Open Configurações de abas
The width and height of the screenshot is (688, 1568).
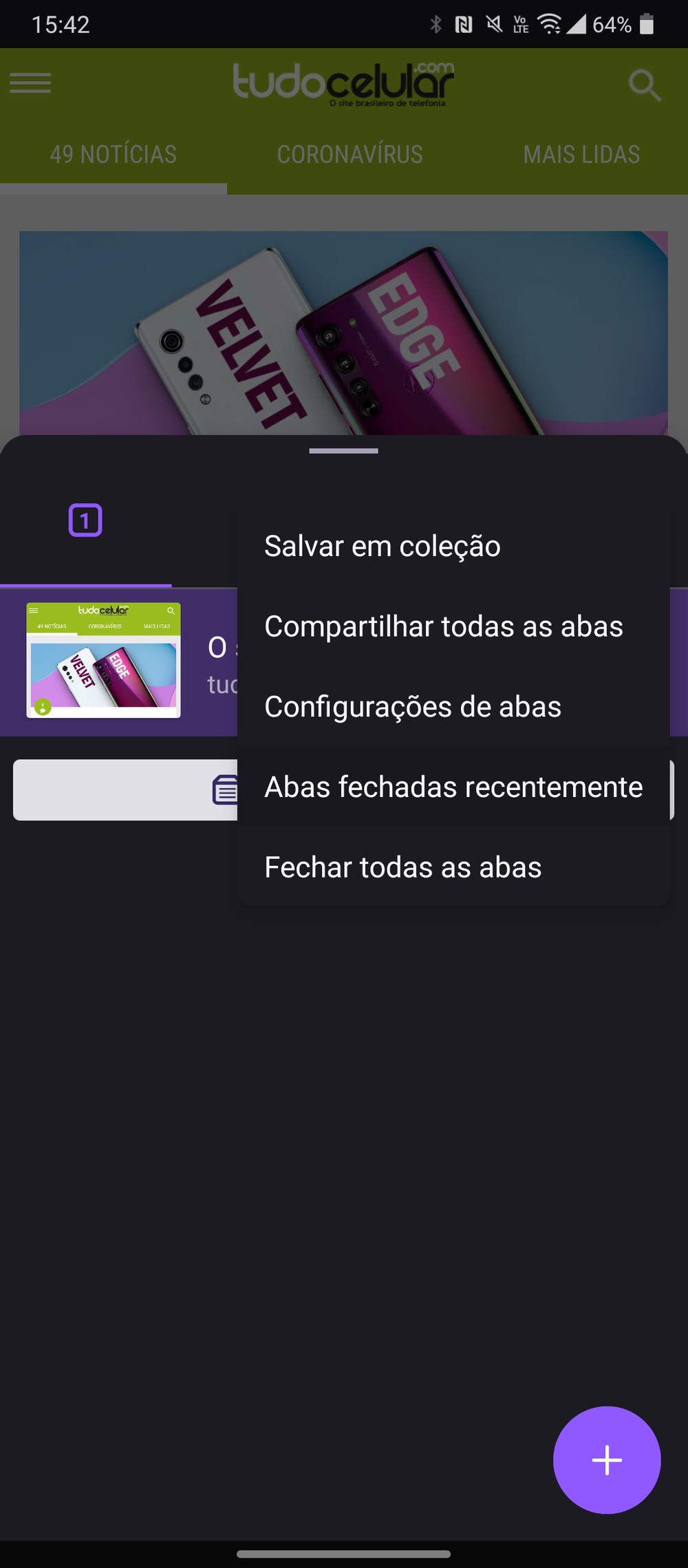453,707
